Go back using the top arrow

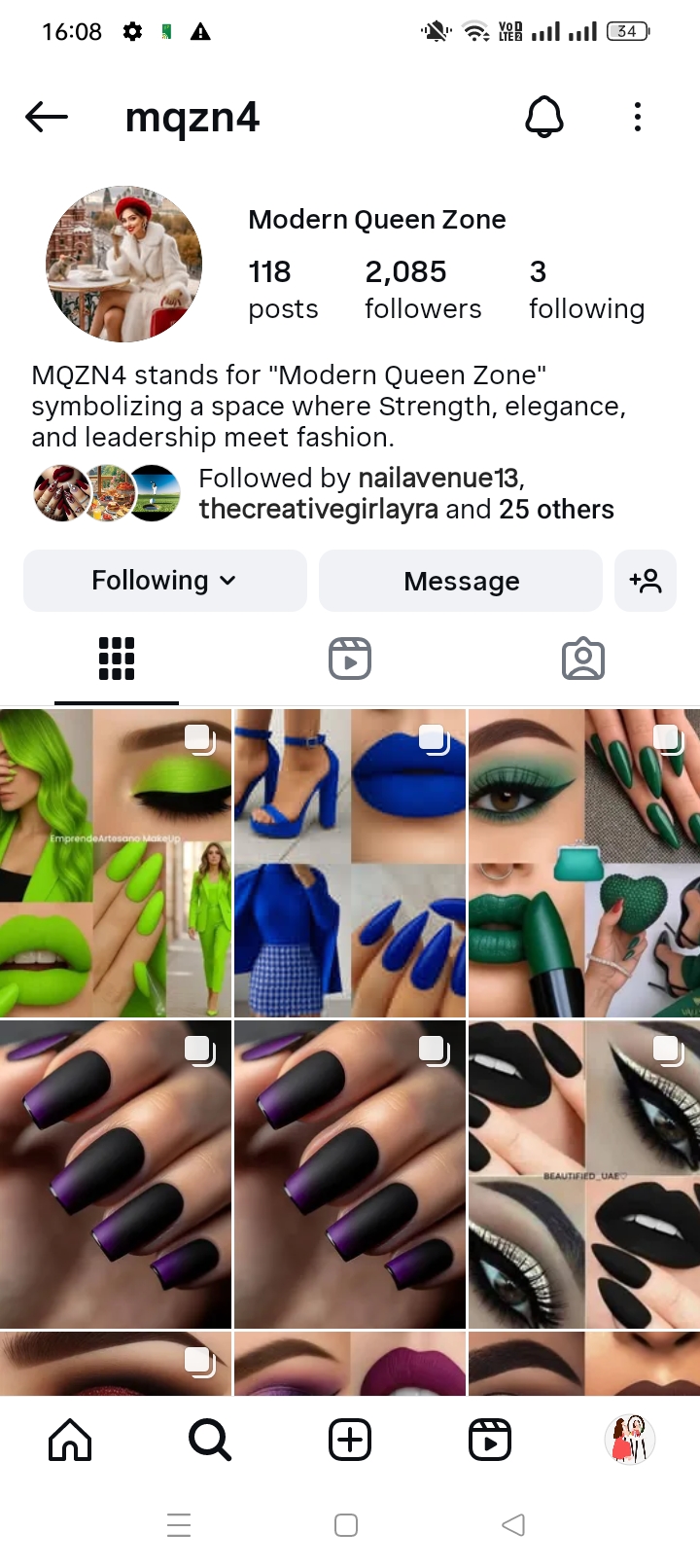click(47, 118)
